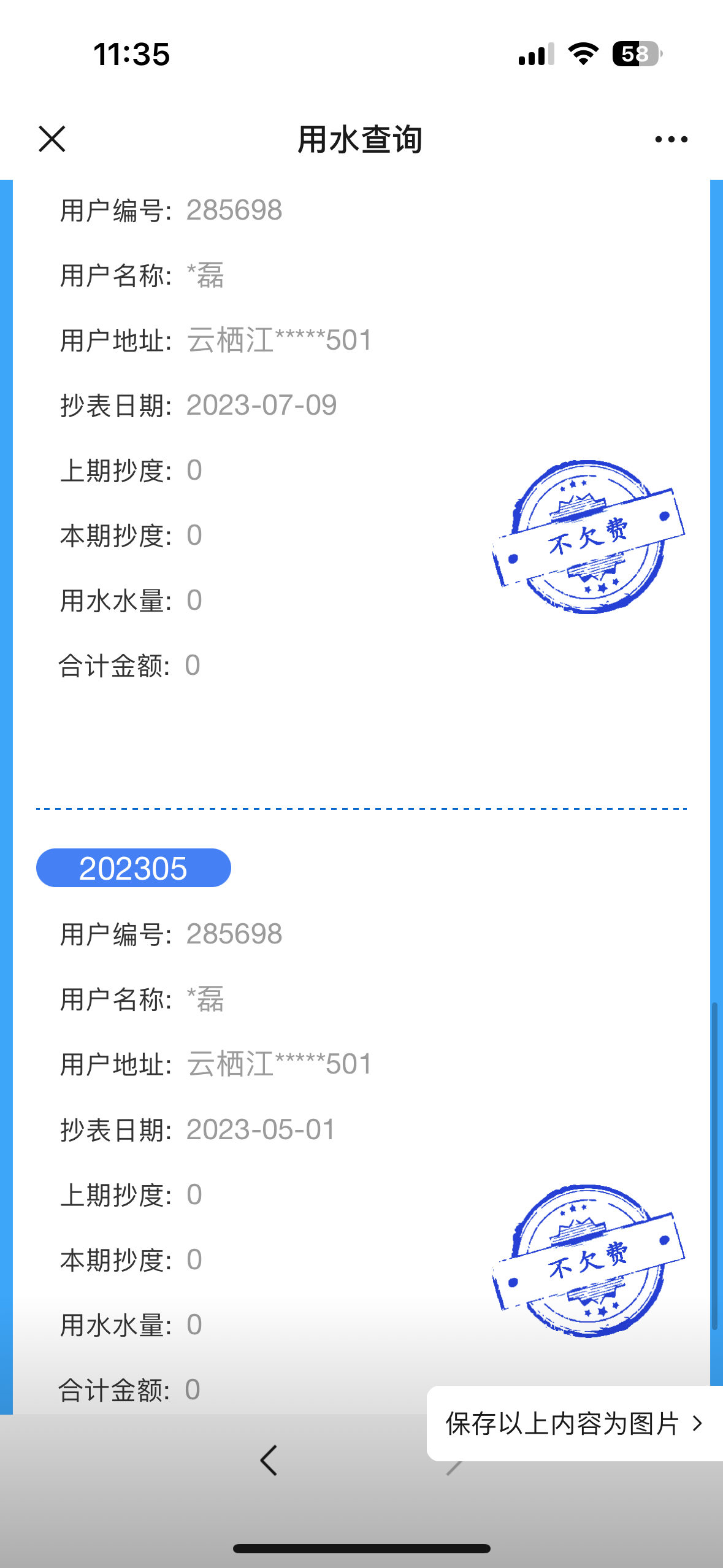Go back with the bottom back arrow
The width and height of the screenshot is (723, 1568).
(x=269, y=1460)
